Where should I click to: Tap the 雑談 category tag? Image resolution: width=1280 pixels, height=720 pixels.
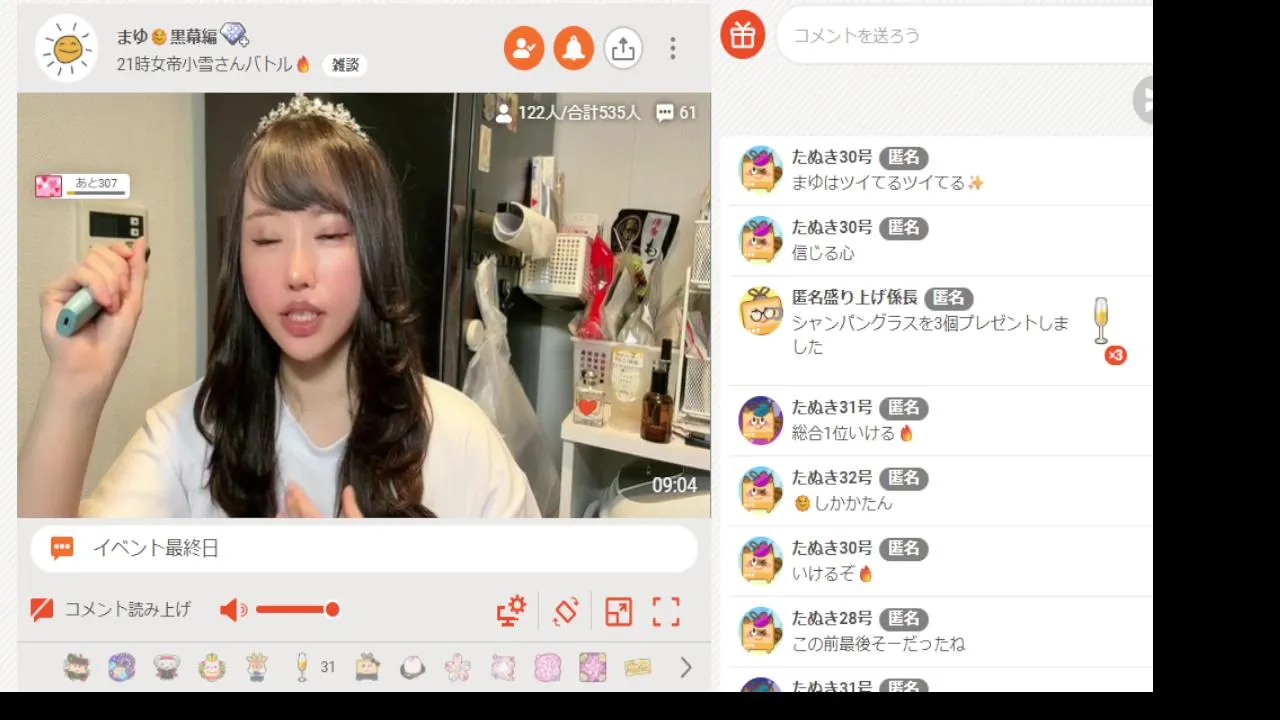[345, 65]
